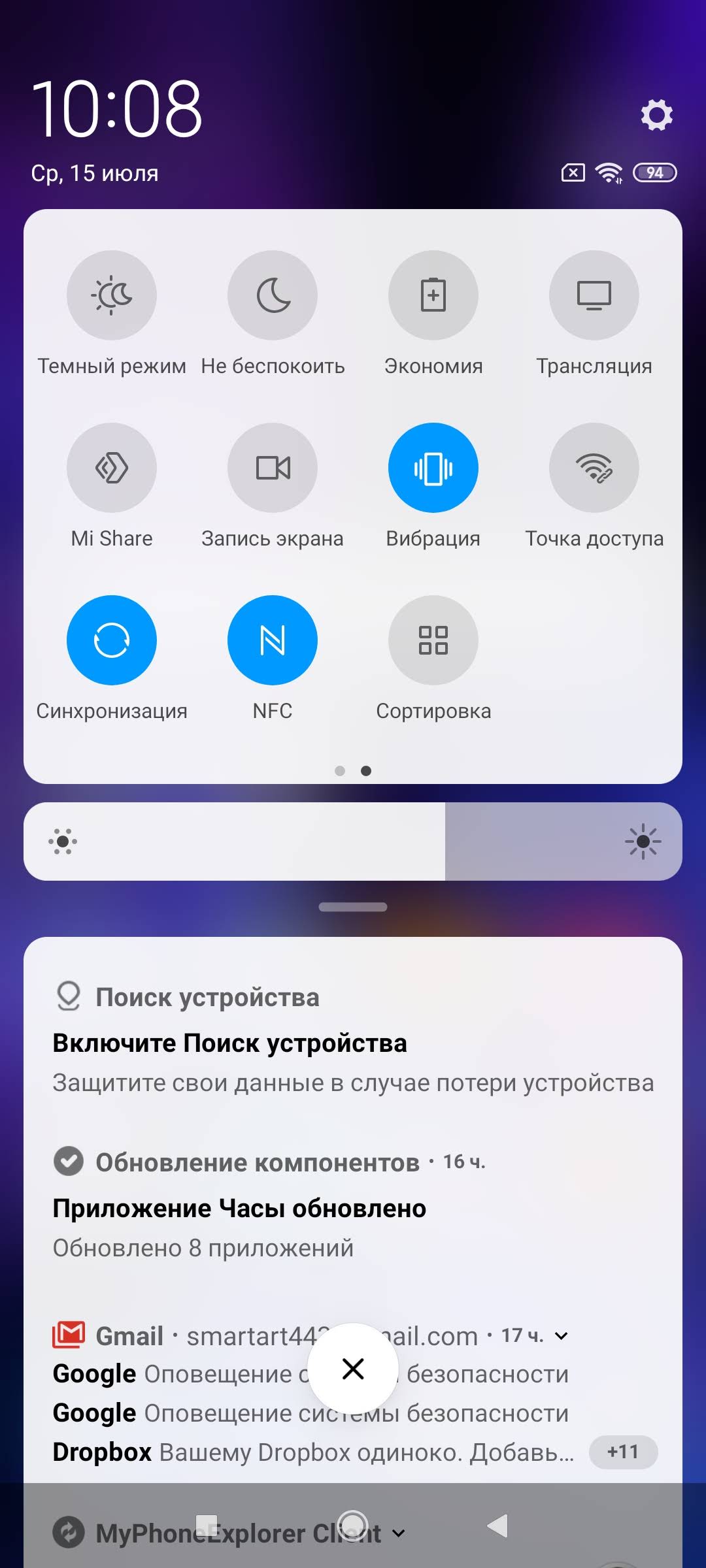Tap the Трансляция cast tile
The height and width of the screenshot is (1568, 706).
[x=594, y=295]
